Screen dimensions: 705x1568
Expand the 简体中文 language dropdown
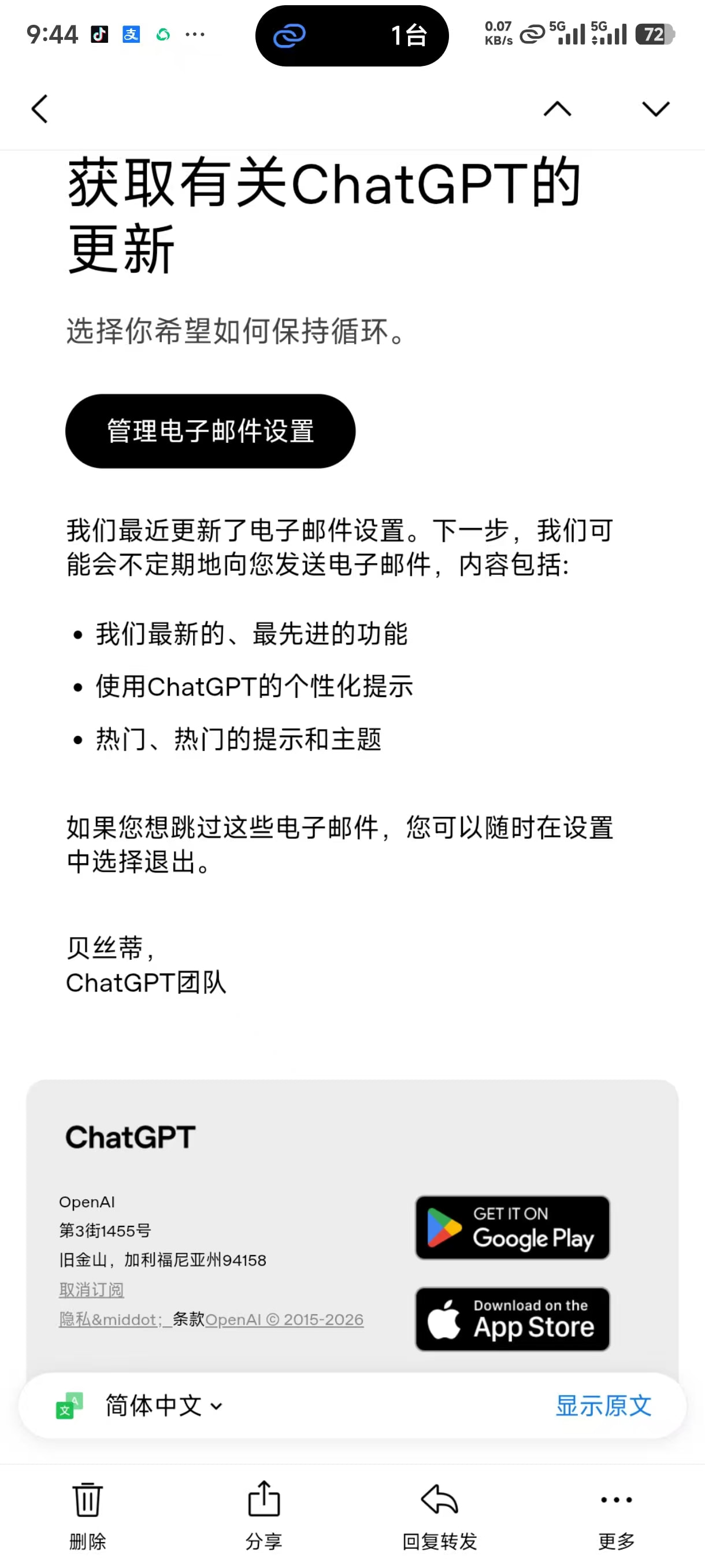(x=164, y=1406)
